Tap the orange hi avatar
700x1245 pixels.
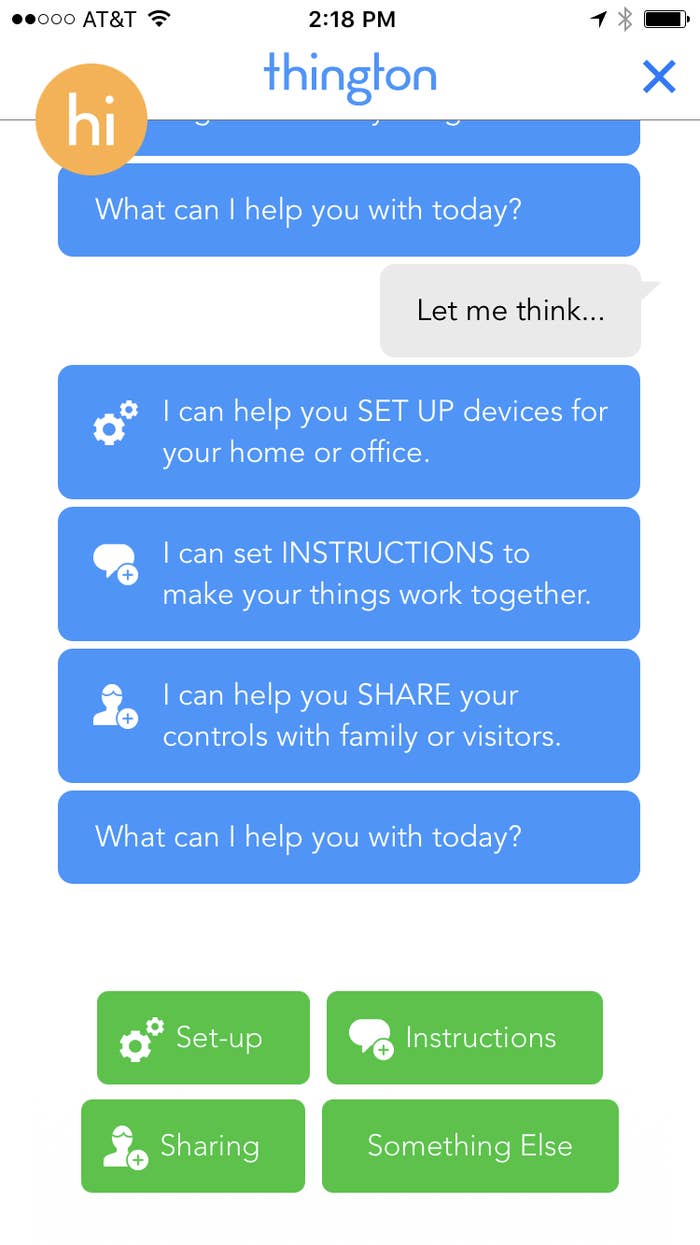(91, 119)
